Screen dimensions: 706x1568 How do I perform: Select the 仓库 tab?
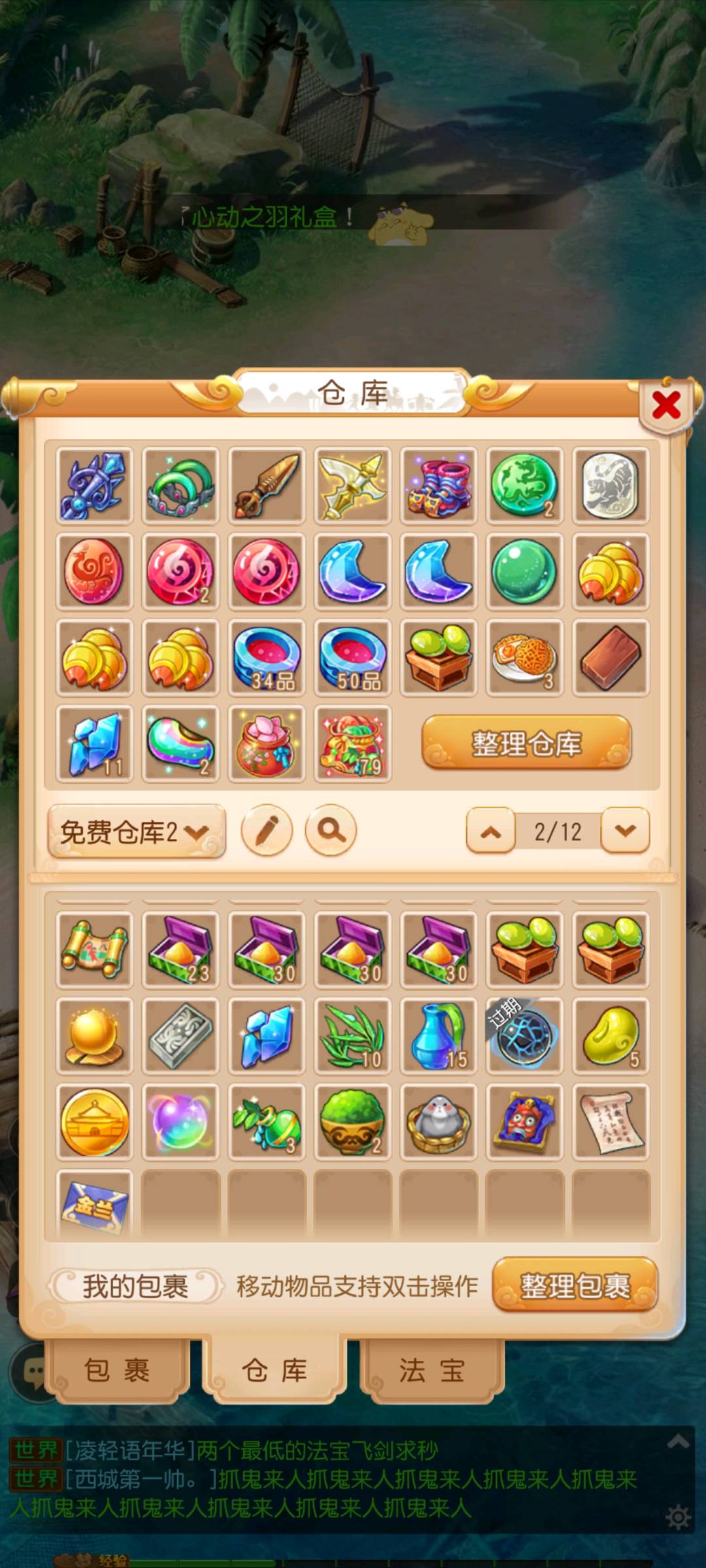(275, 1370)
